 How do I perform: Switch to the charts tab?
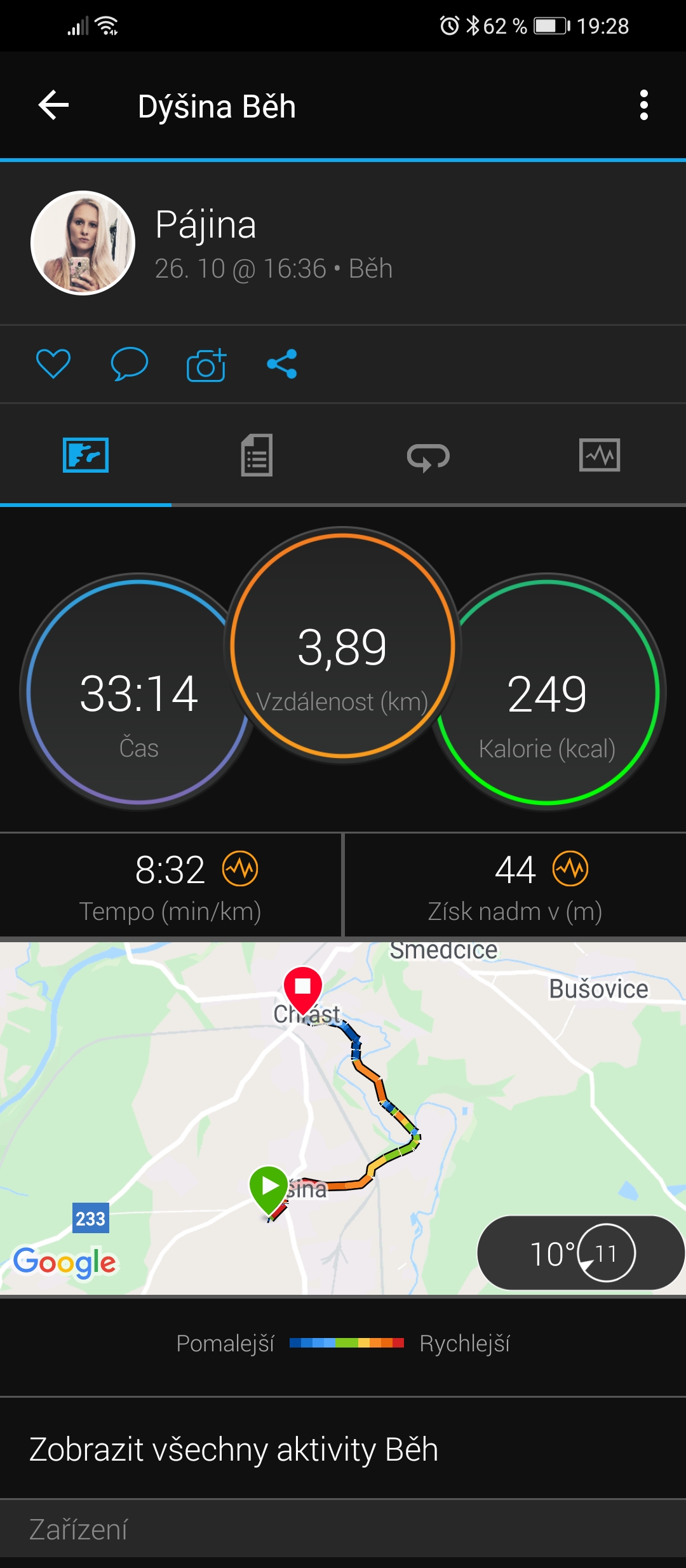(x=600, y=455)
